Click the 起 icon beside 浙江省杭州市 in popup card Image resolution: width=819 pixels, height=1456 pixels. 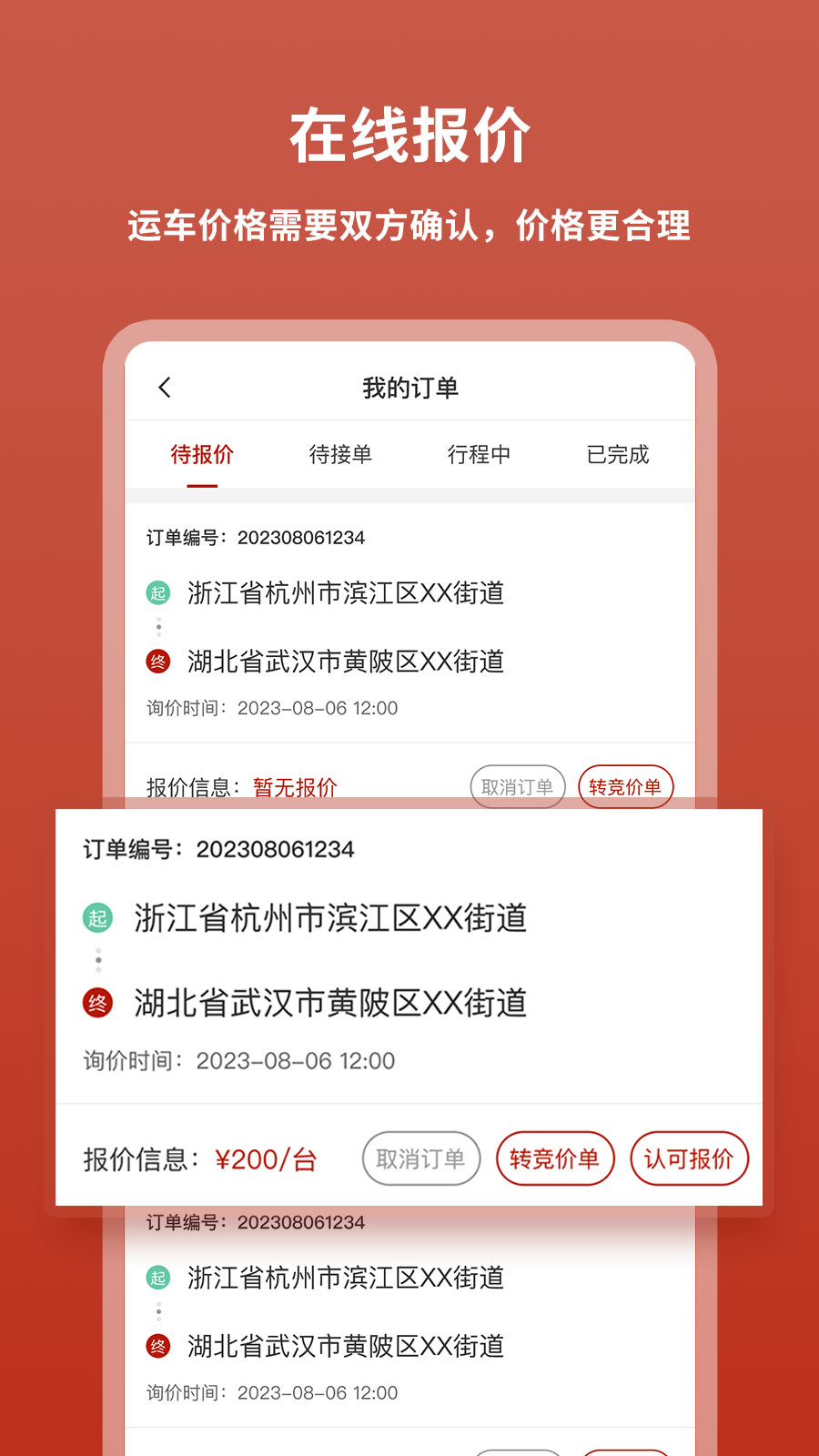click(99, 919)
